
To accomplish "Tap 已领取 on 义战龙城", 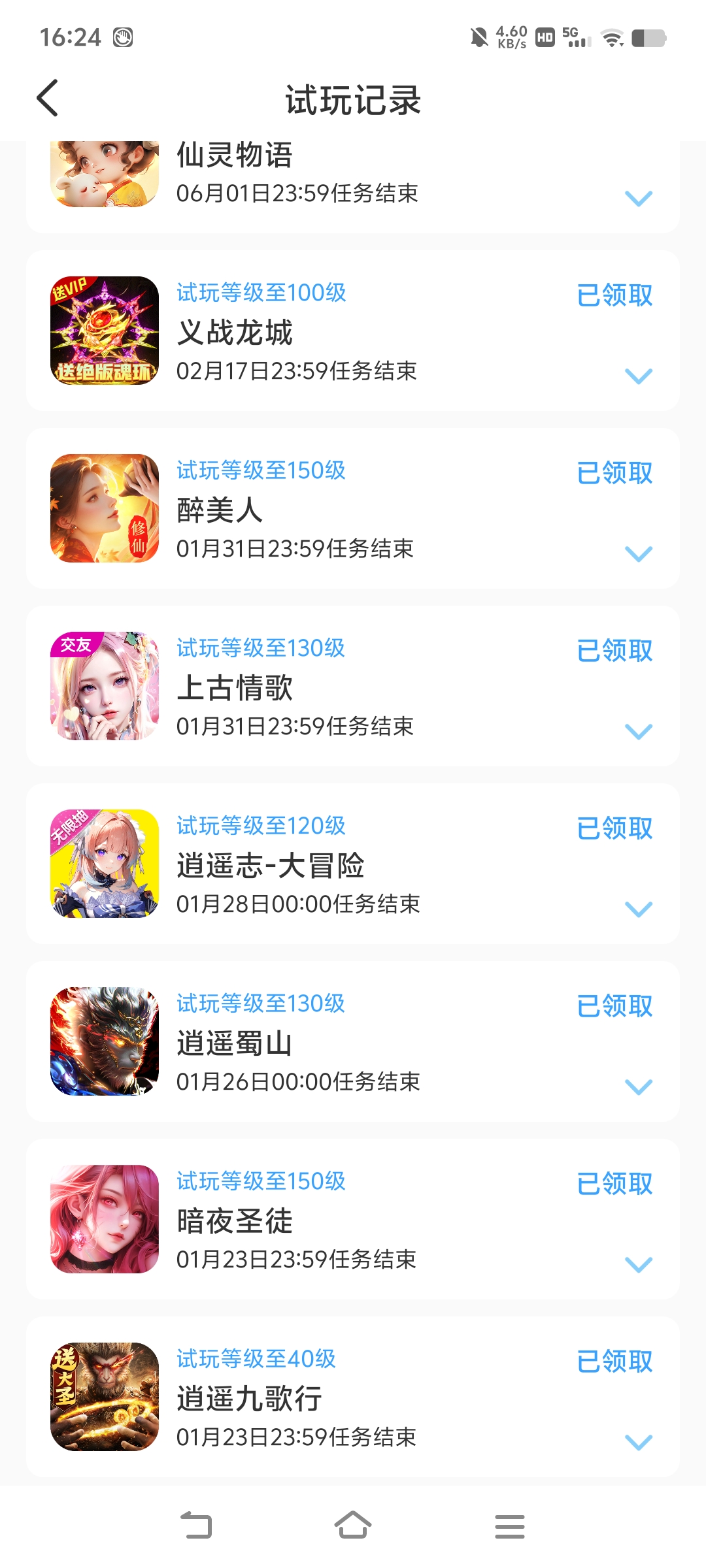I will 614,295.
